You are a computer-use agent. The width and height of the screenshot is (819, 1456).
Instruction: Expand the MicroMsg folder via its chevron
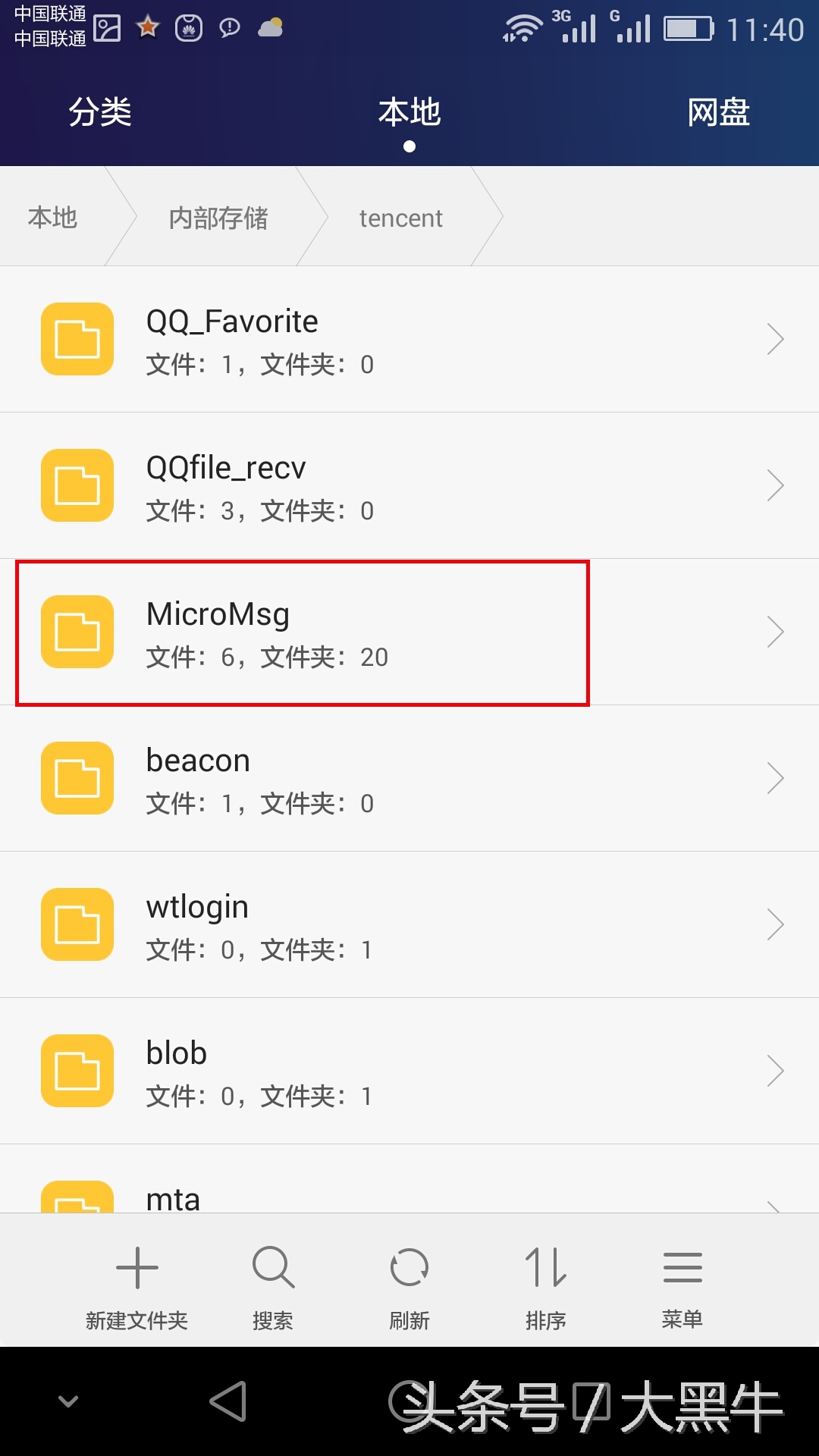pos(775,632)
